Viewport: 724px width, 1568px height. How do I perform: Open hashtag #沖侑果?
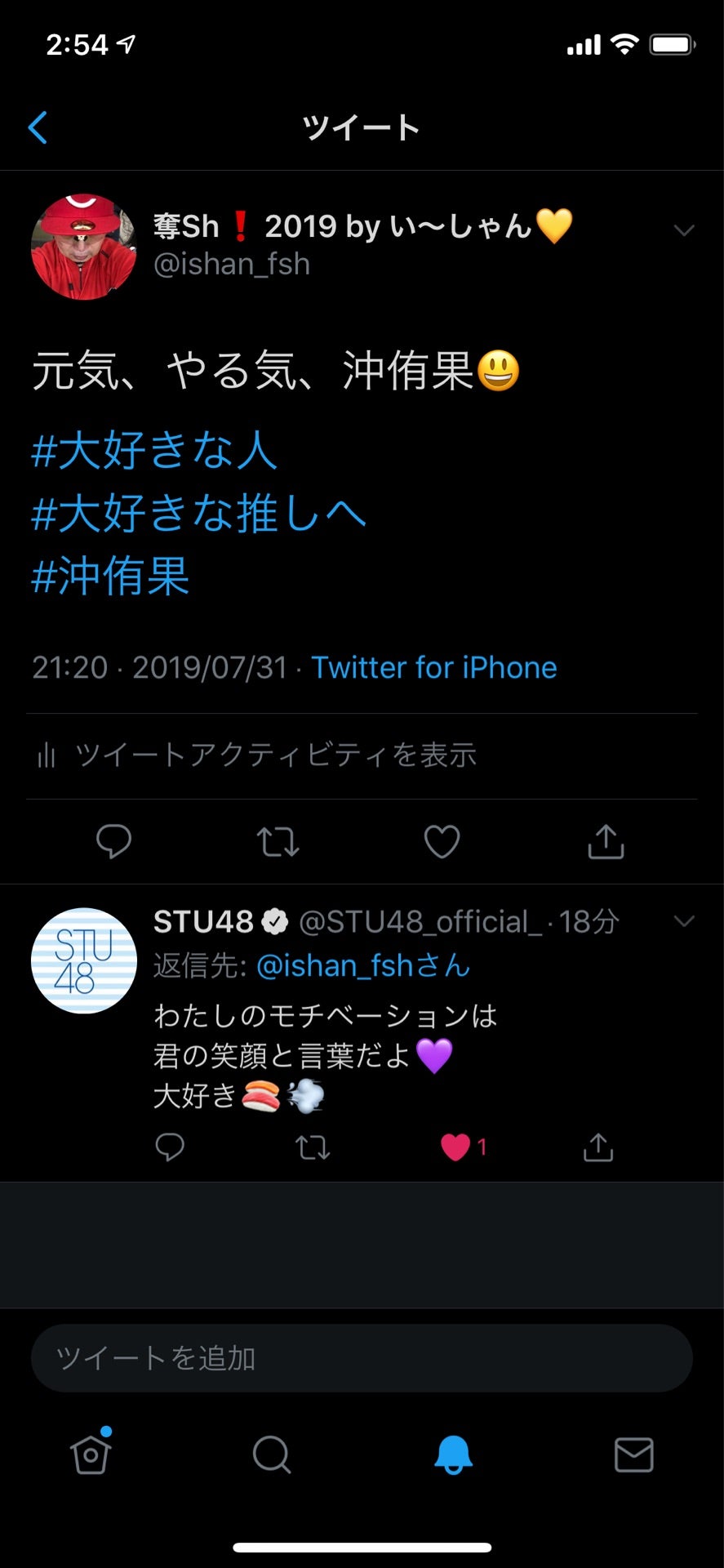coord(110,577)
